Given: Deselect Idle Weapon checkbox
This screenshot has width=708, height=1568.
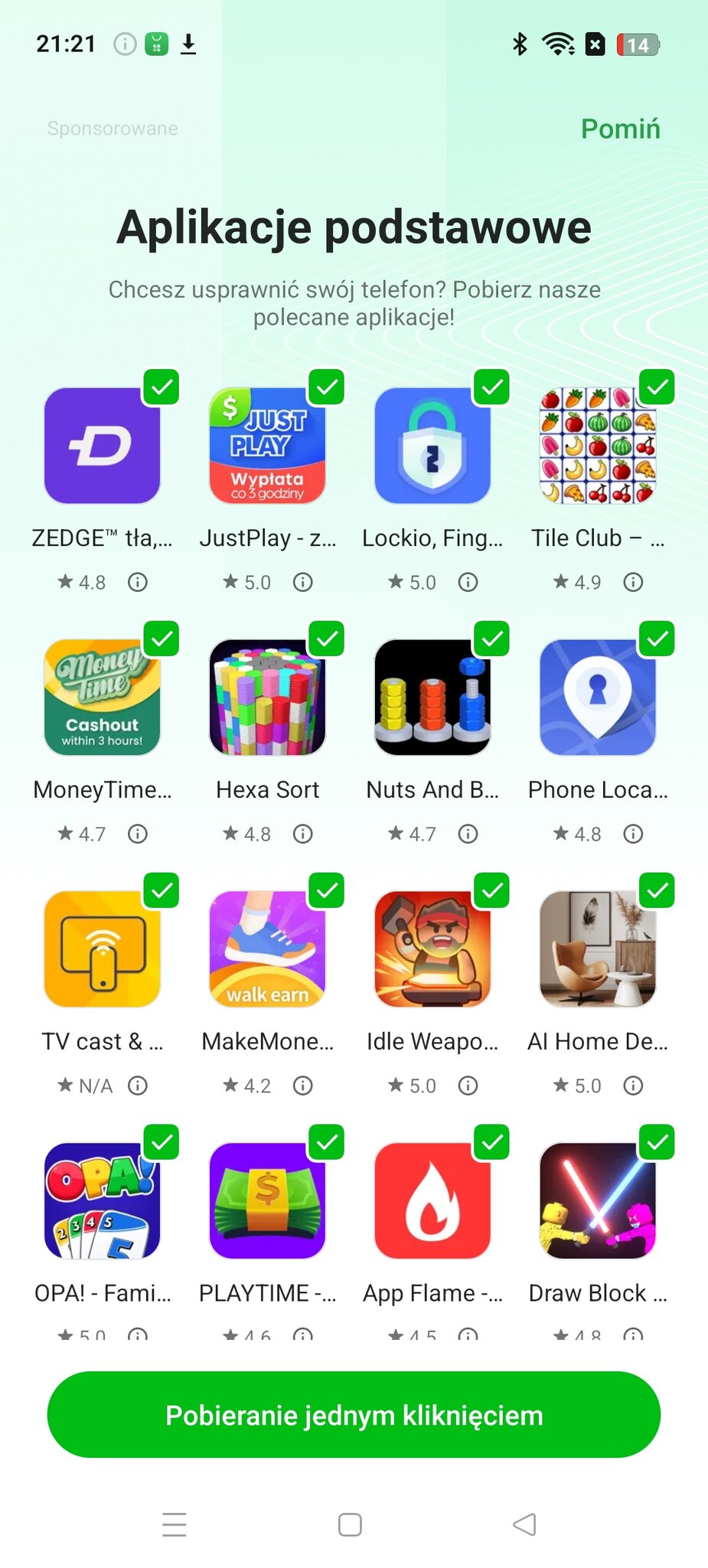Looking at the screenshot, I should [x=492, y=891].
